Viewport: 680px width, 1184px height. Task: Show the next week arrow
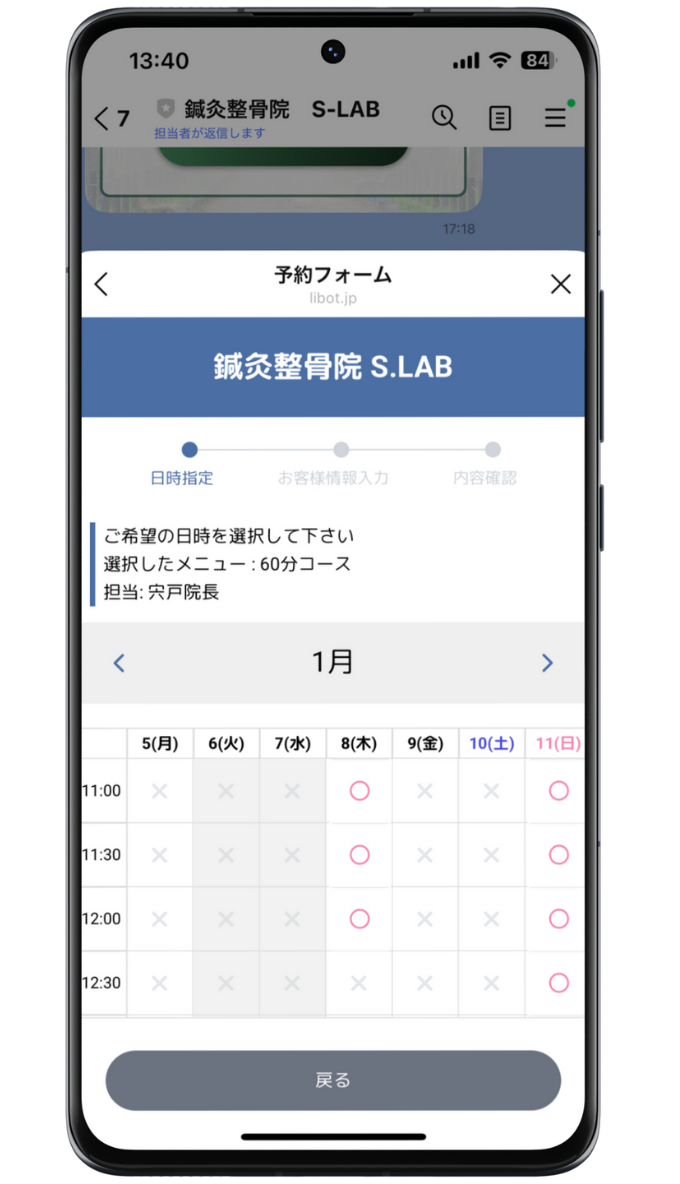point(547,663)
